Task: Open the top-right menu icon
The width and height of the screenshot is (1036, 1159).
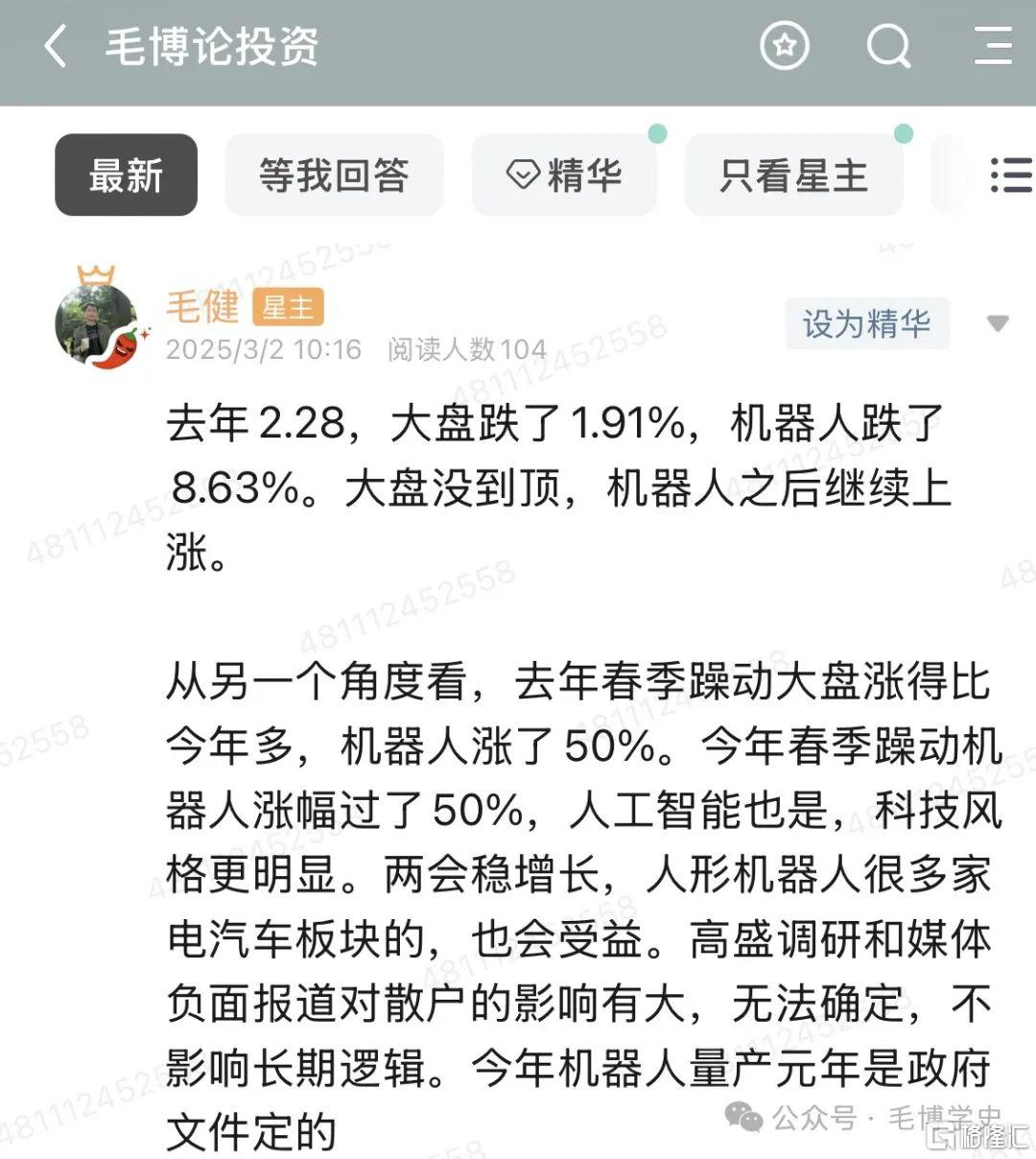Action: (x=994, y=45)
